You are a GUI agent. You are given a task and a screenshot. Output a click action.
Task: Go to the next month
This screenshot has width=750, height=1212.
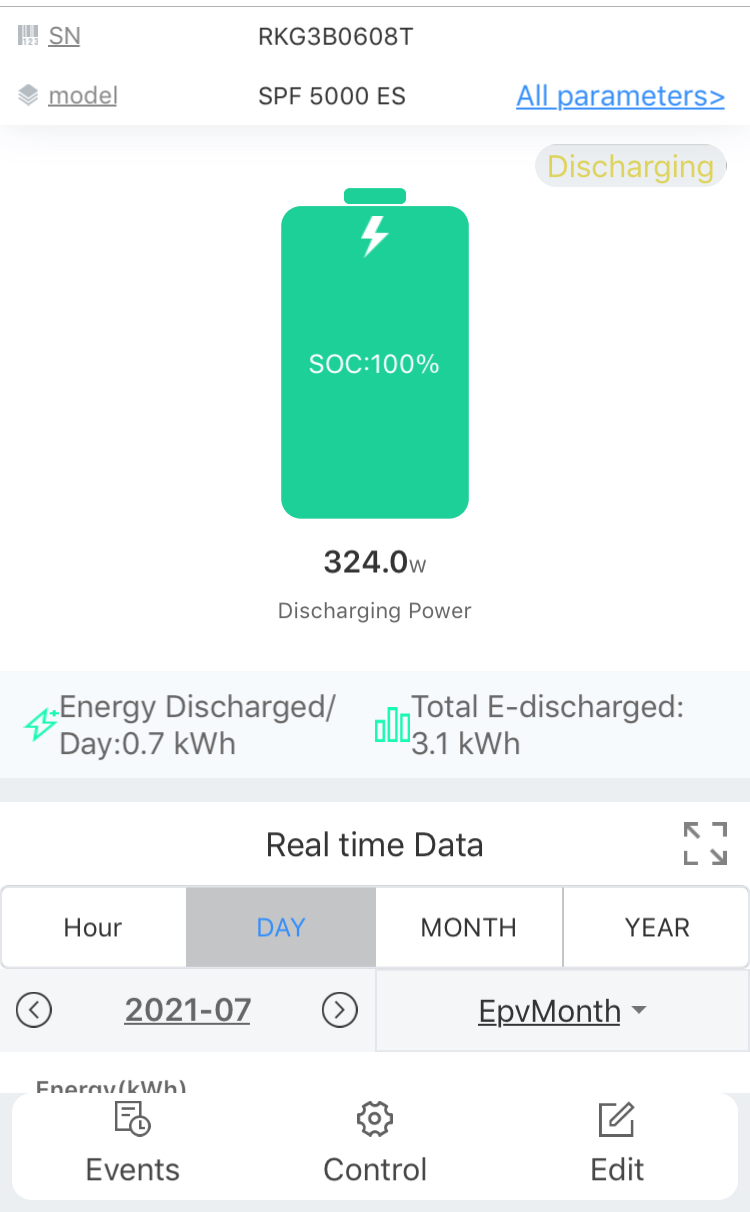340,1011
